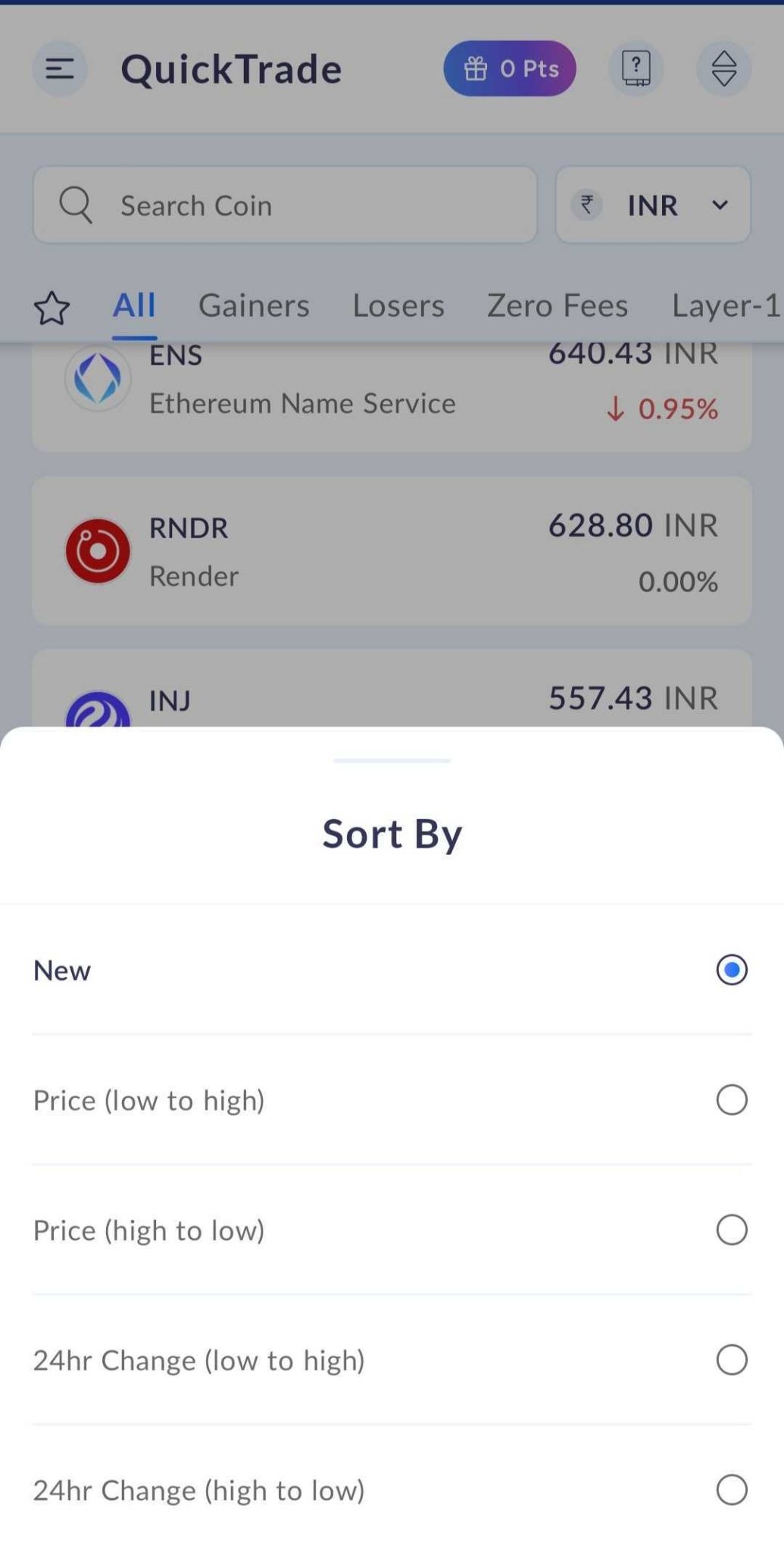Select 24hr Change (low to high)
The width and height of the screenshot is (784, 1552).
click(392, 1360)
